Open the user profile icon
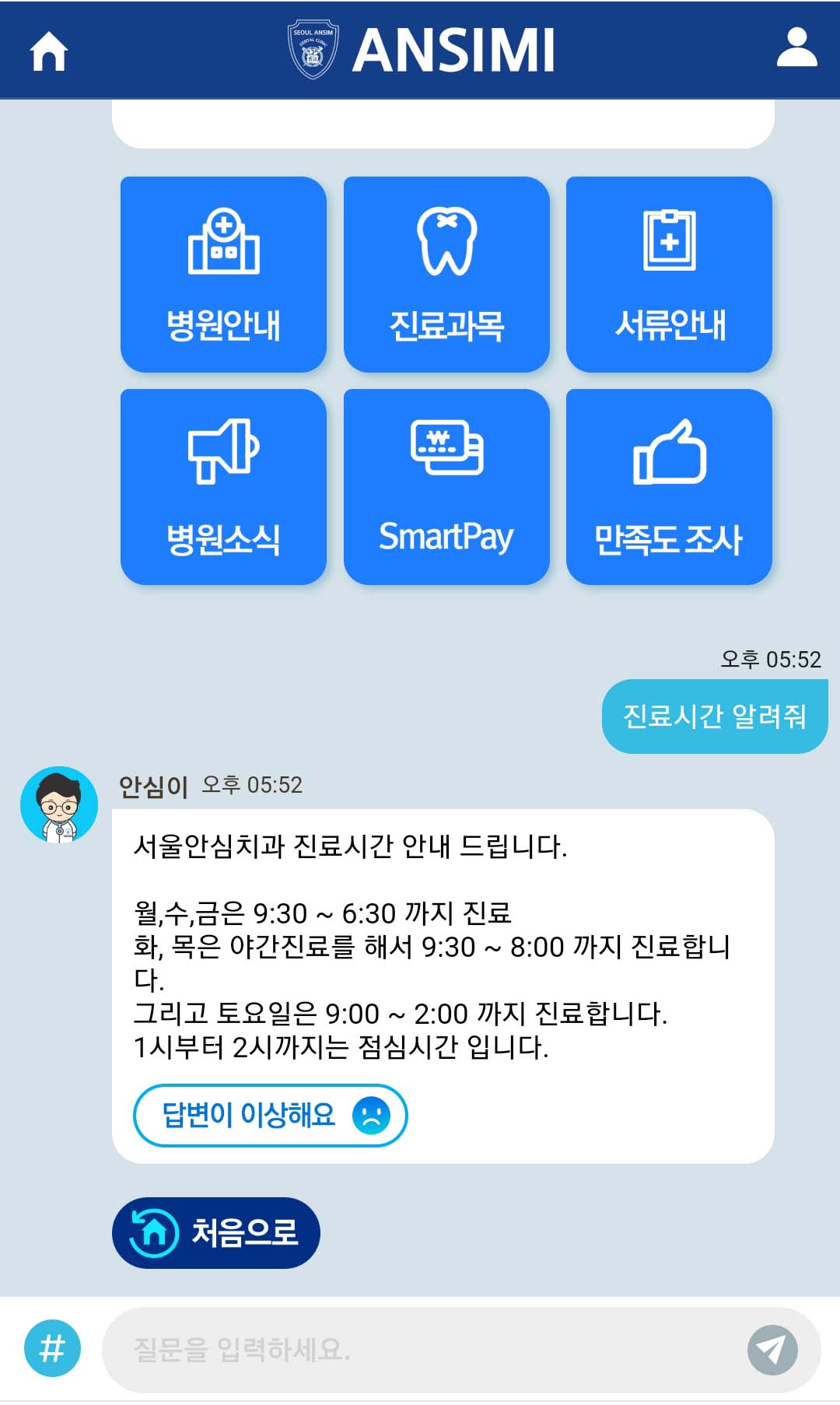 (x=796, y=48)
